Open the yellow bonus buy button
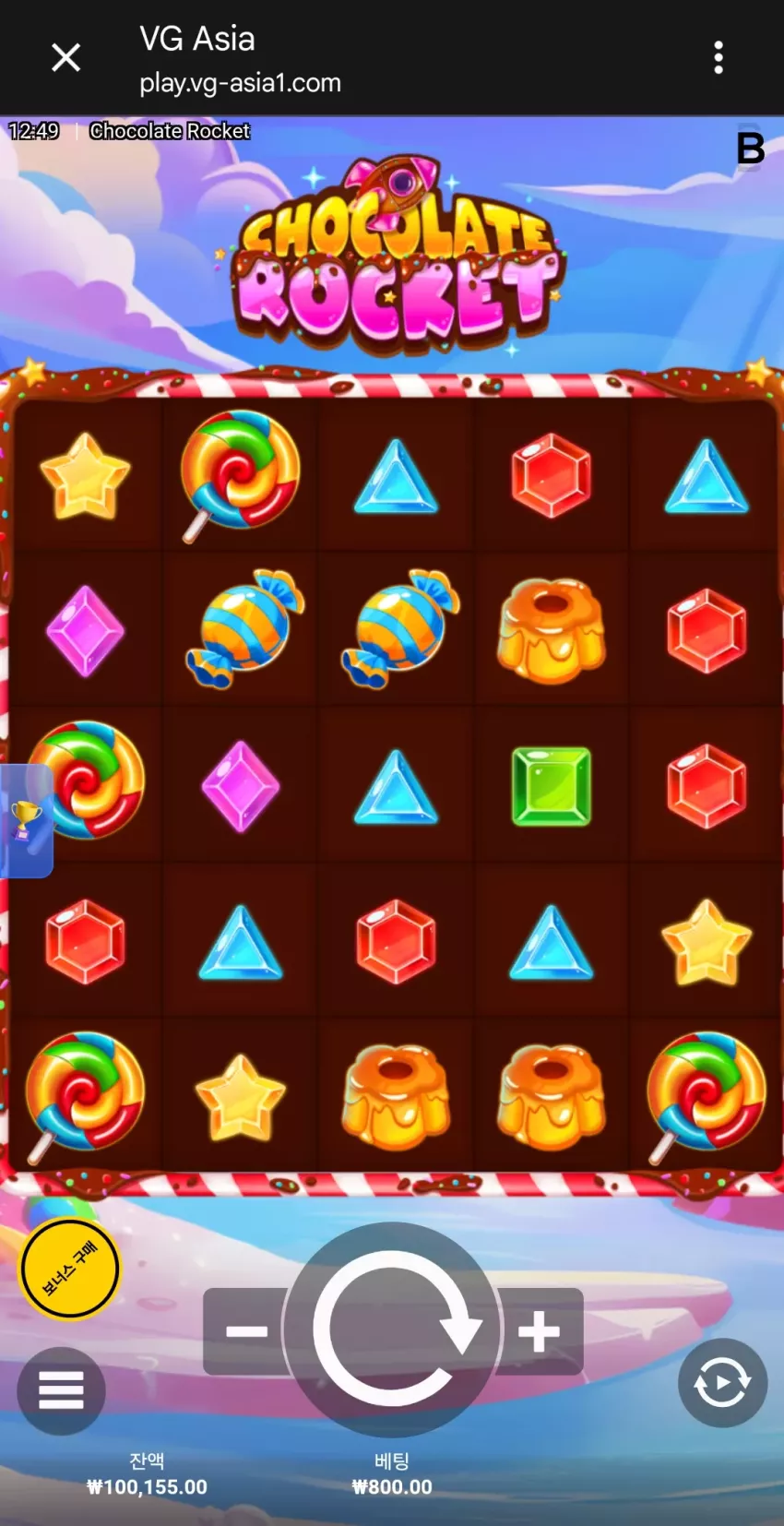Image resolution: width=784 pixels, height=1526 pixels. pos(70,1269)
